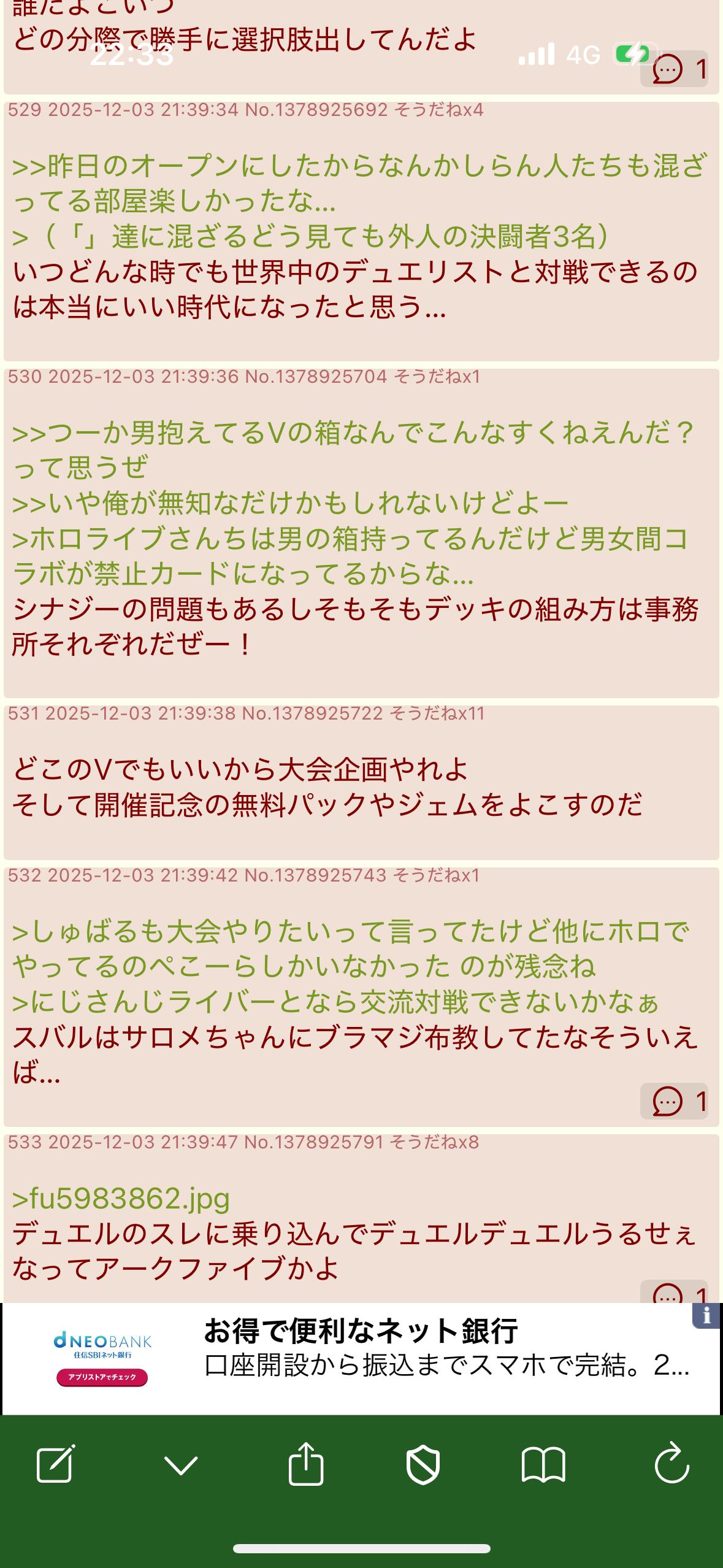
Task: Tap post number No.1378925704
Action: (x=316, y=376)
